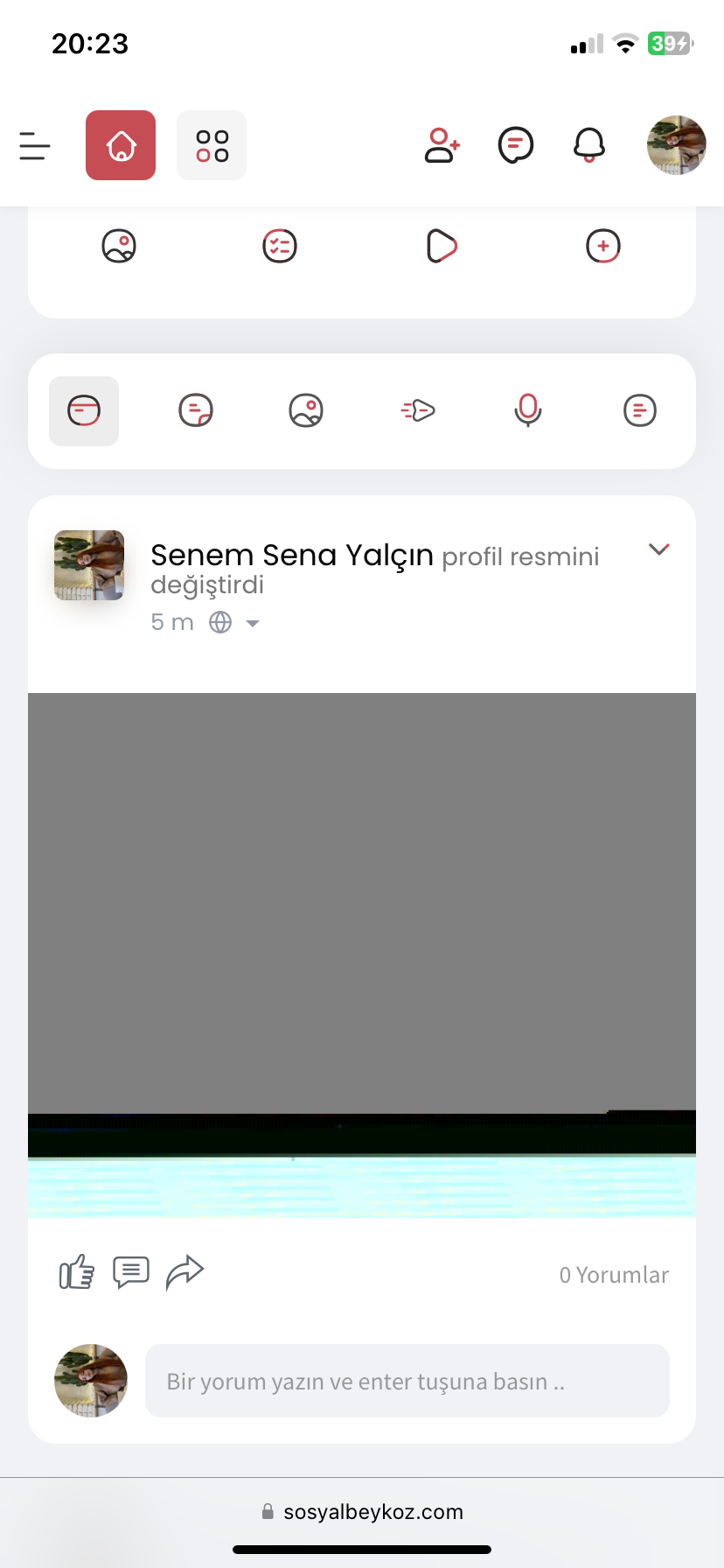The image size is (724, 1568).
Task: Select the microphone filter in feed tabs
Action: coord(528,410)
